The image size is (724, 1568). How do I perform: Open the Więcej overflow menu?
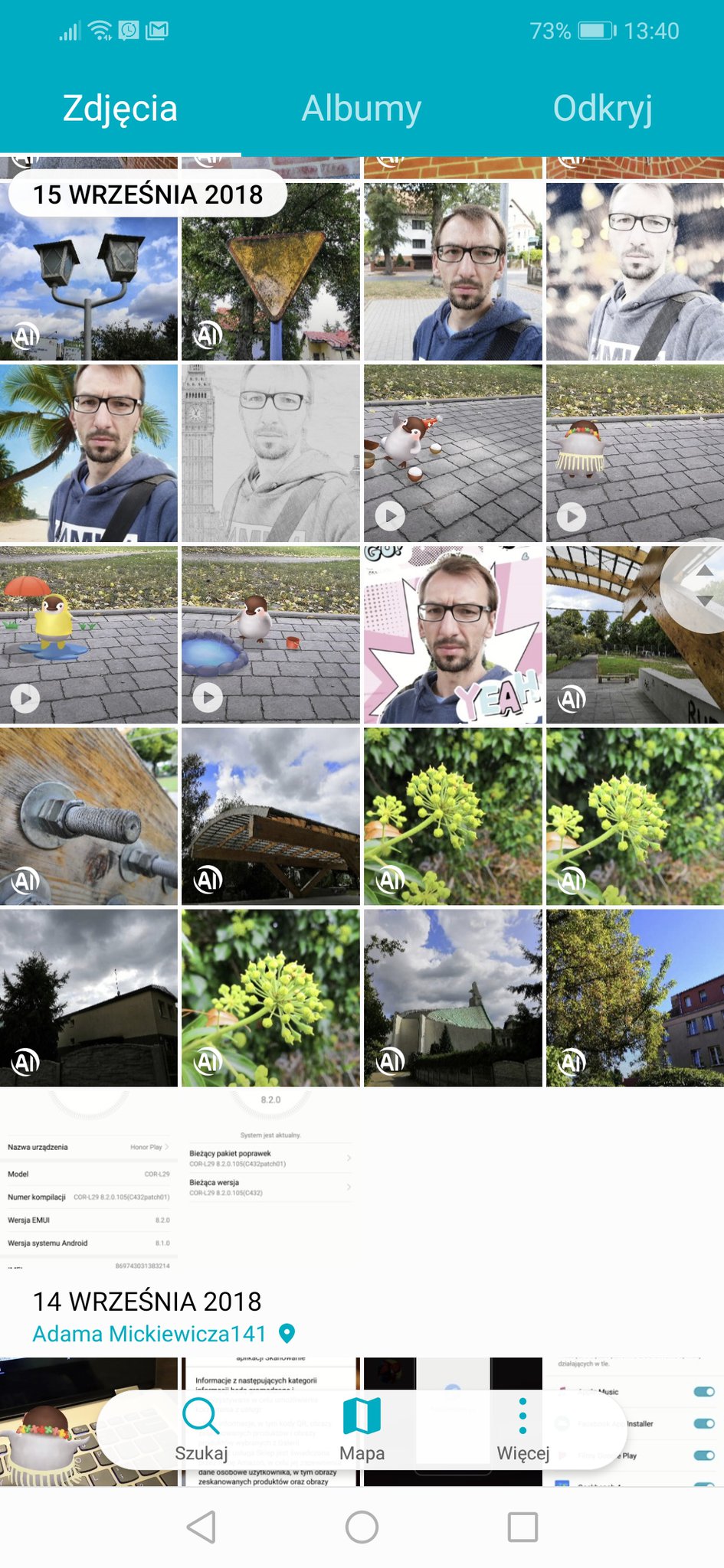[x=523, y=1429]
